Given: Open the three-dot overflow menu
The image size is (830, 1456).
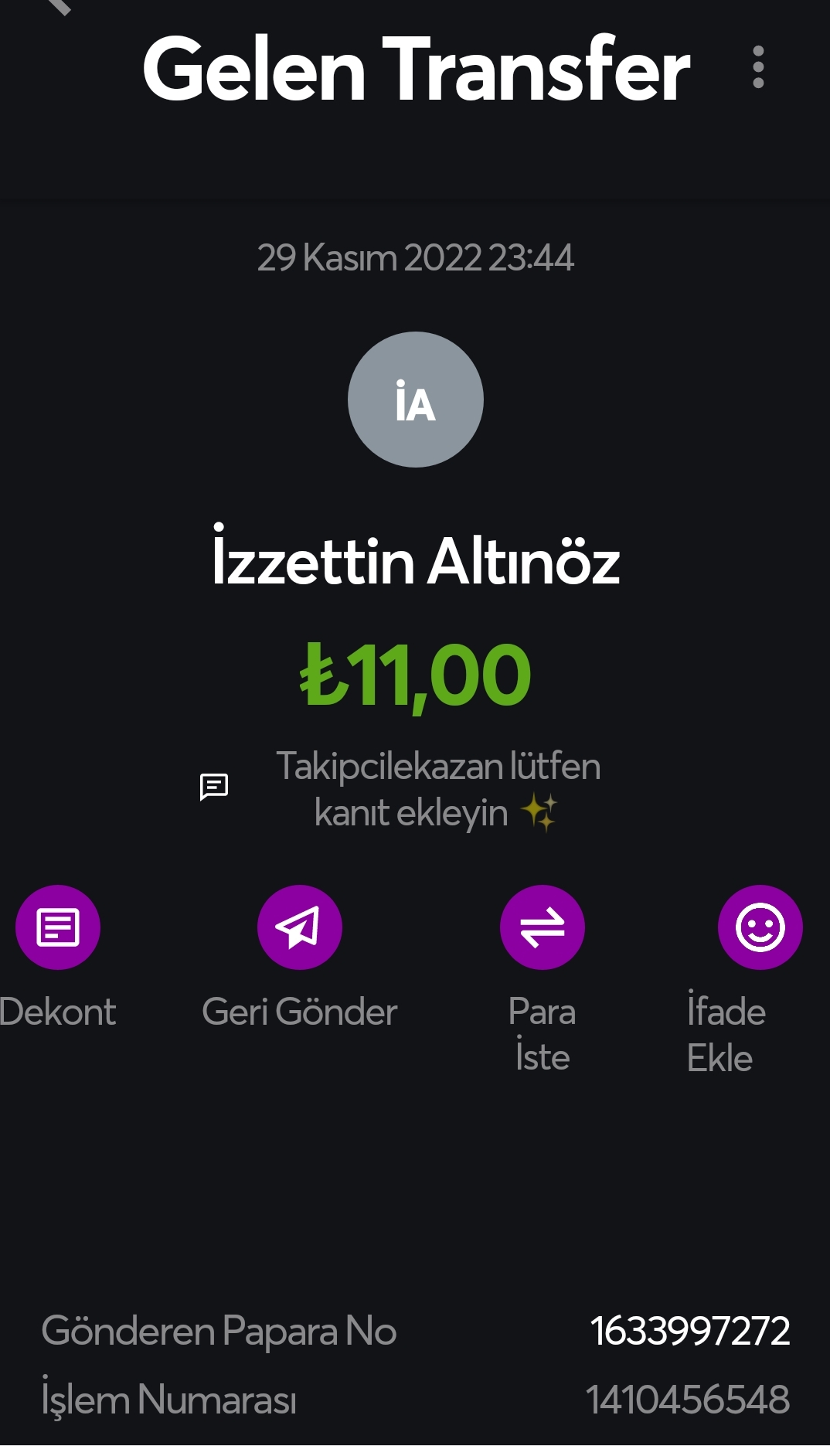Looking at the screenshot, I should pyautogui.click(x=758, y=67).
